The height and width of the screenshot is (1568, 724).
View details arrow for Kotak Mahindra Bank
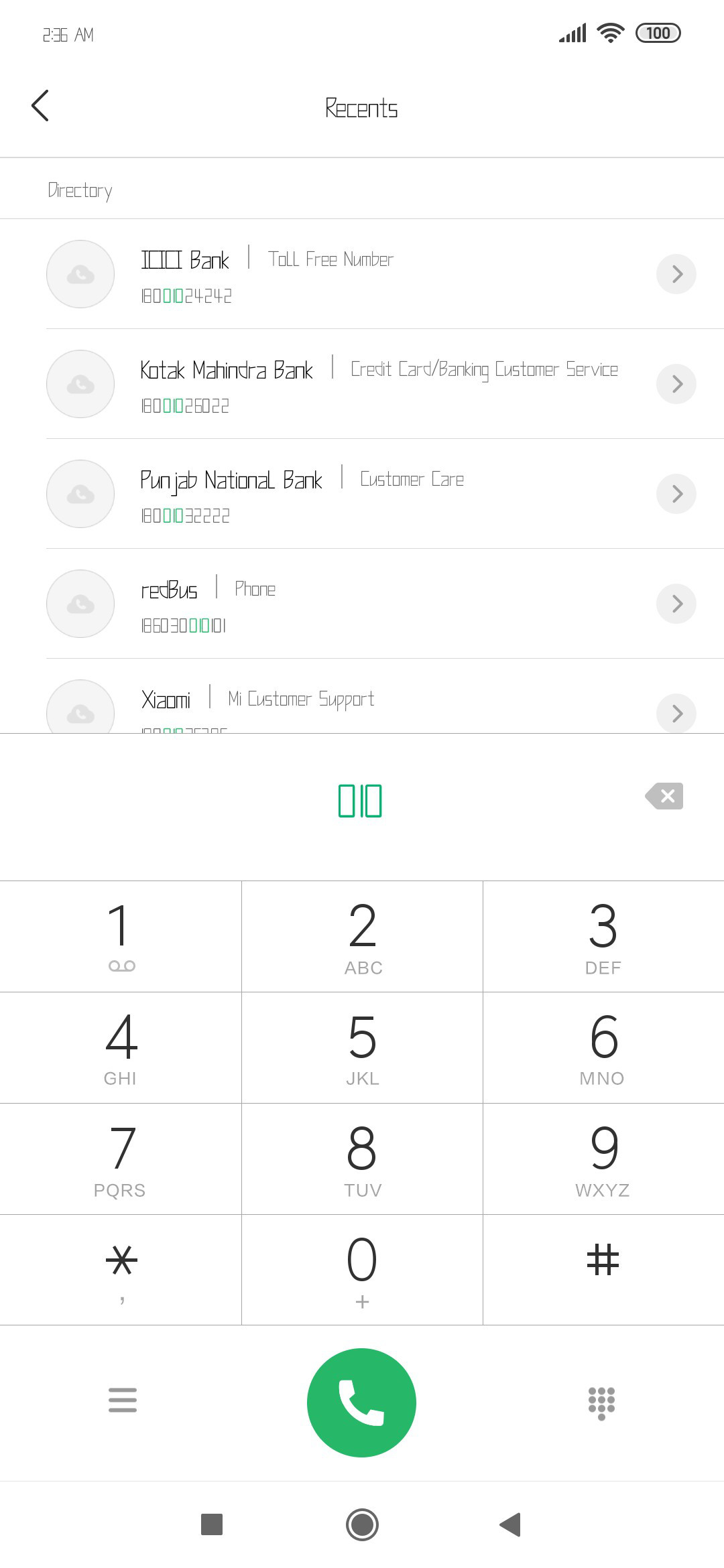pyautogui.click(x=676, y=384)
